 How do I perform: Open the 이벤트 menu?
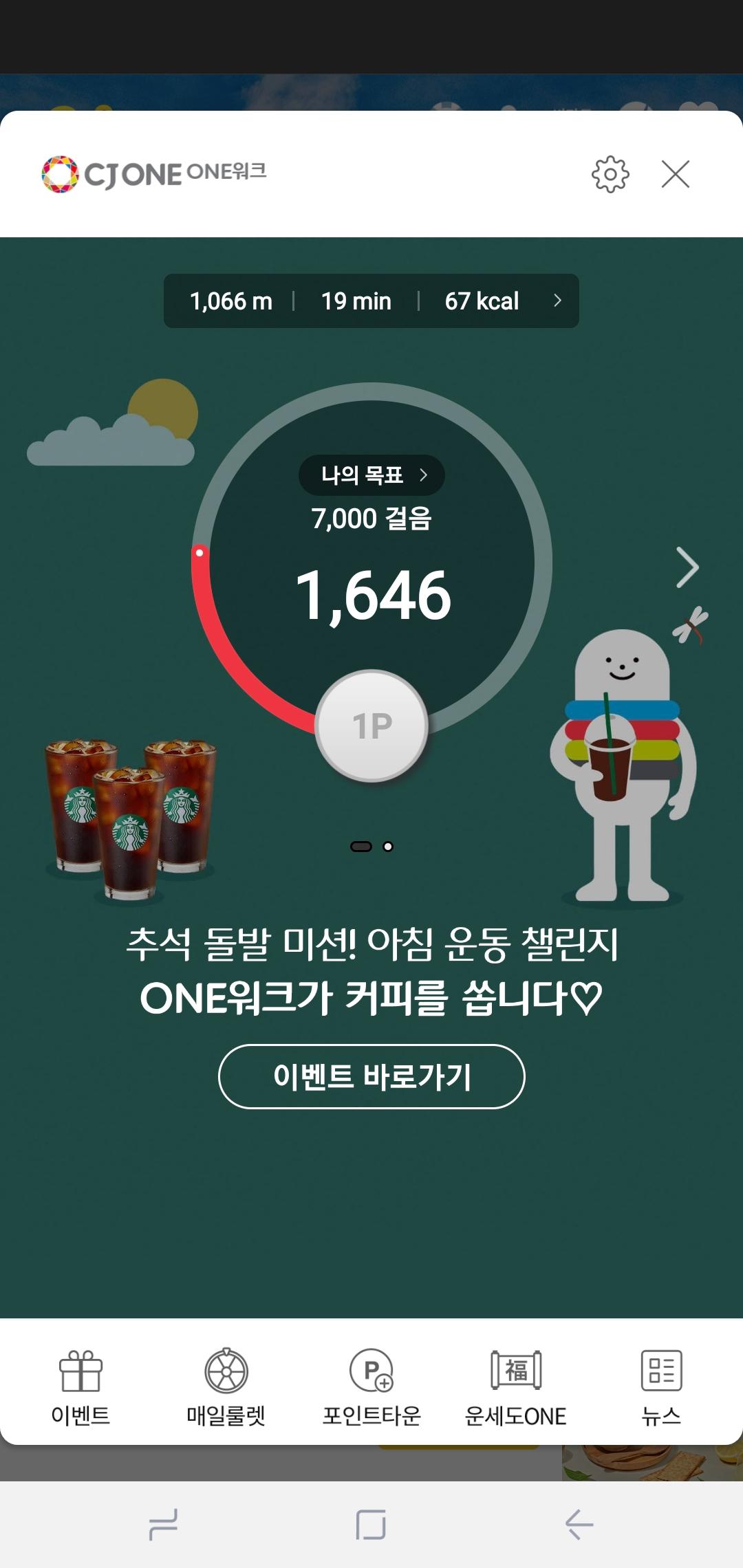click(80, 1387)
